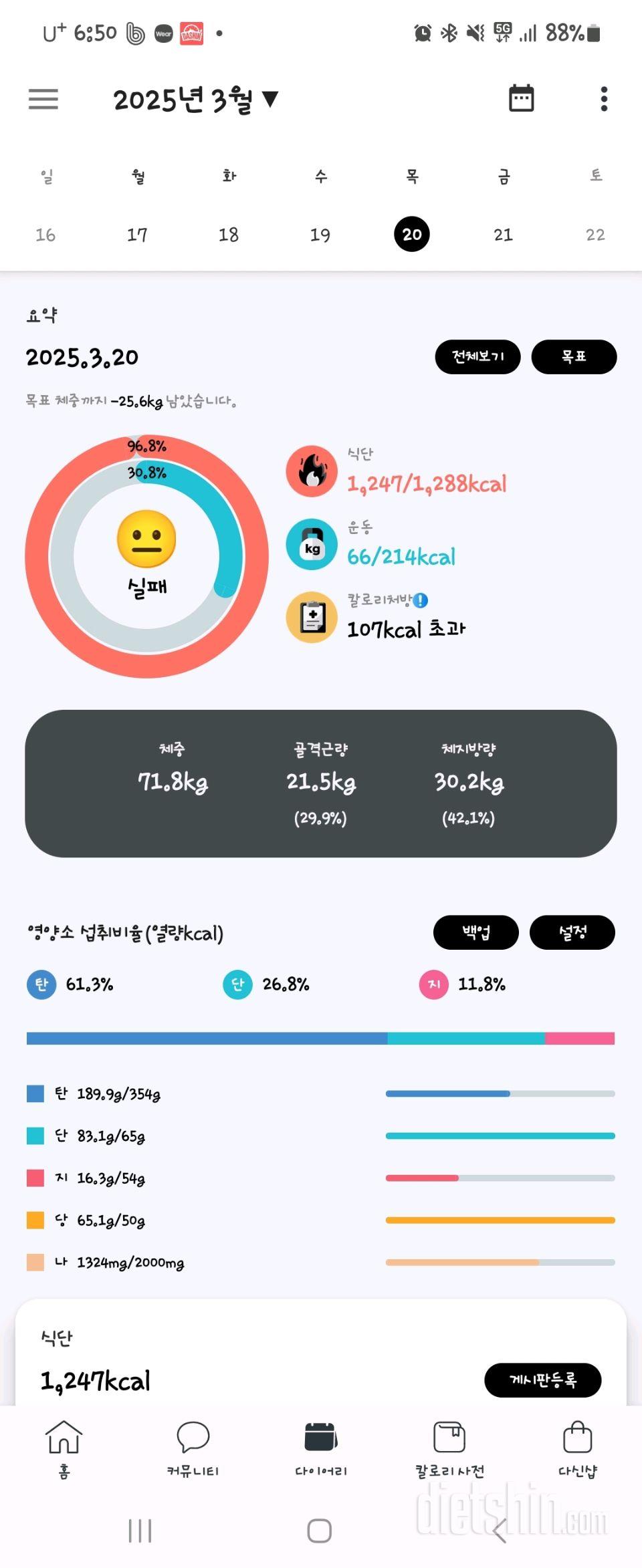
Task: Select date 19 in the week row
Action: click(320, 235)
